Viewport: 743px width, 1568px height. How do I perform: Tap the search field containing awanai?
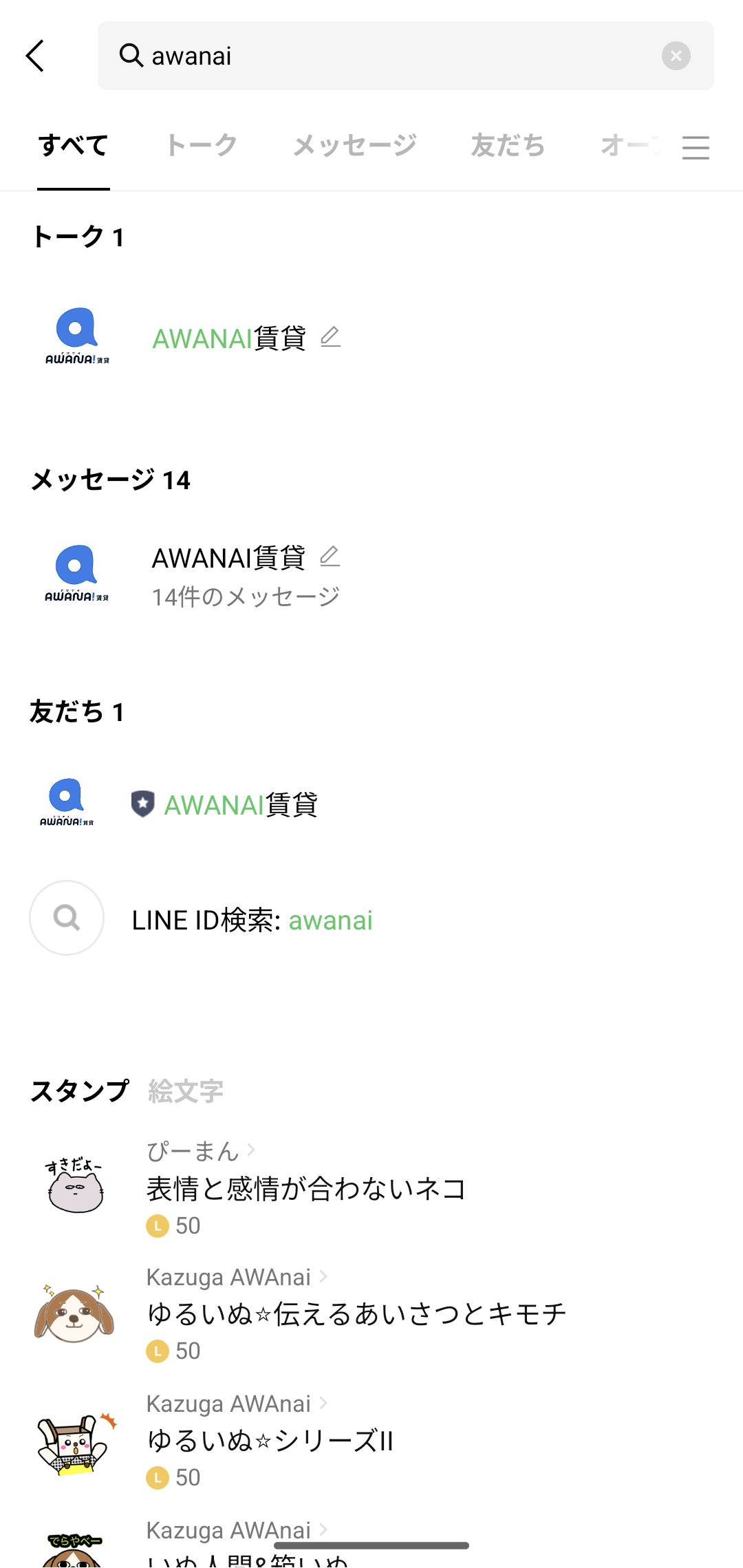pyautogui.click(x=405, y=56)
